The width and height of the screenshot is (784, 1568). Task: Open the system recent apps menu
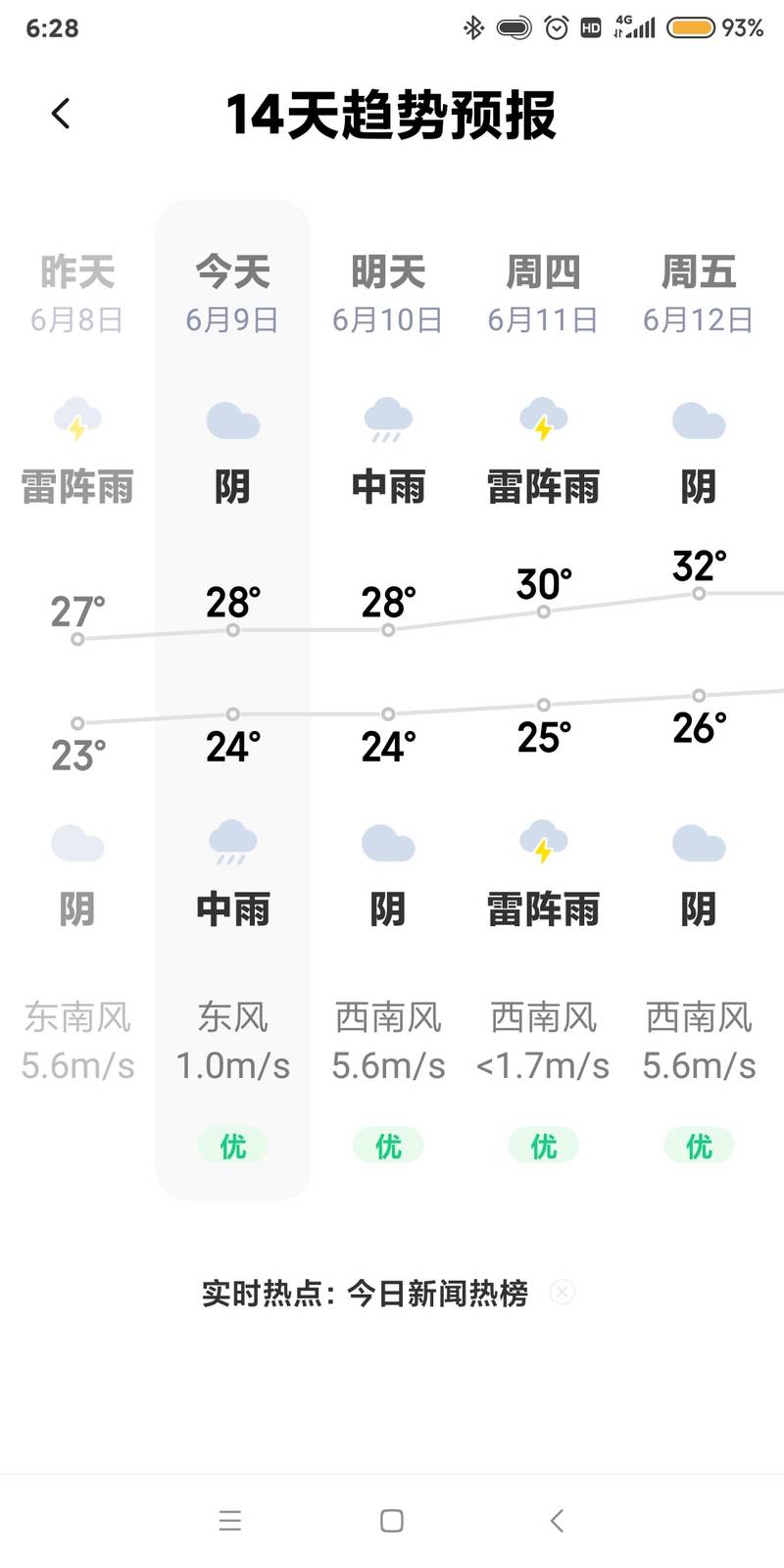[230, 1521]
